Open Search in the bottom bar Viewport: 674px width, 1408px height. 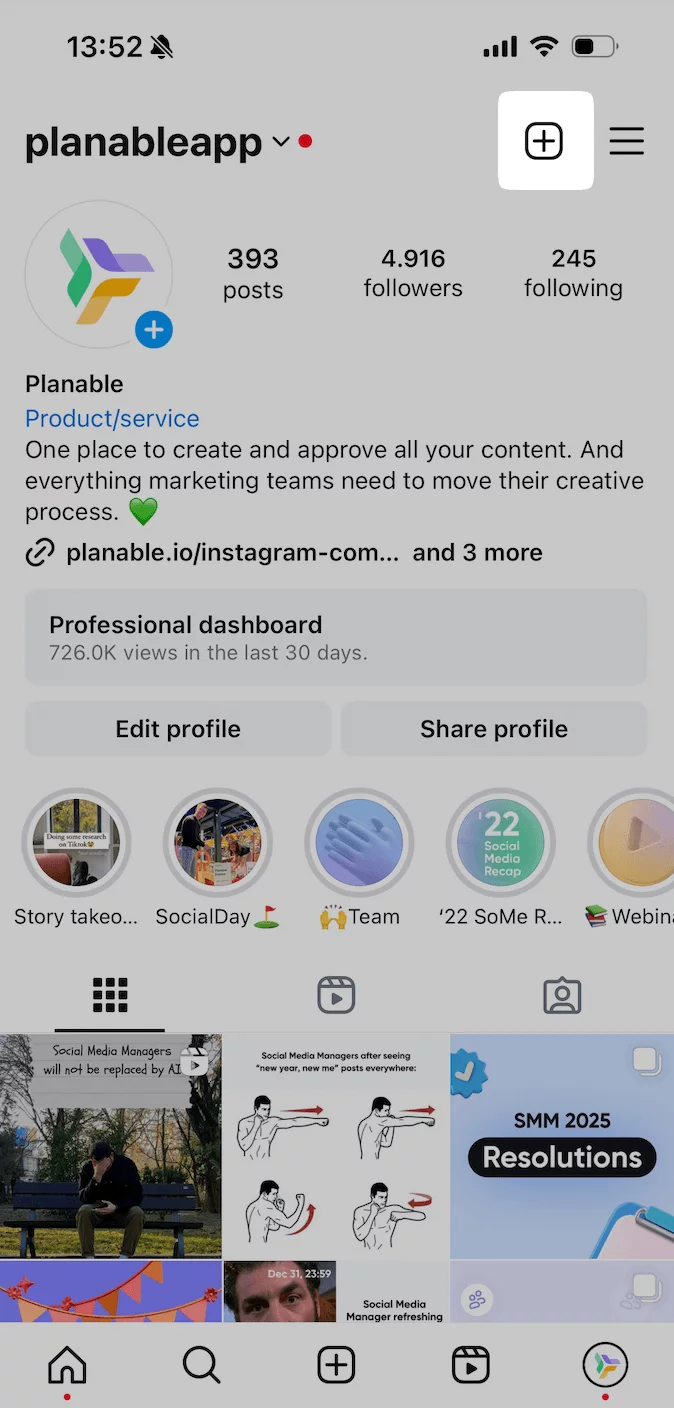coord(201,1365)
